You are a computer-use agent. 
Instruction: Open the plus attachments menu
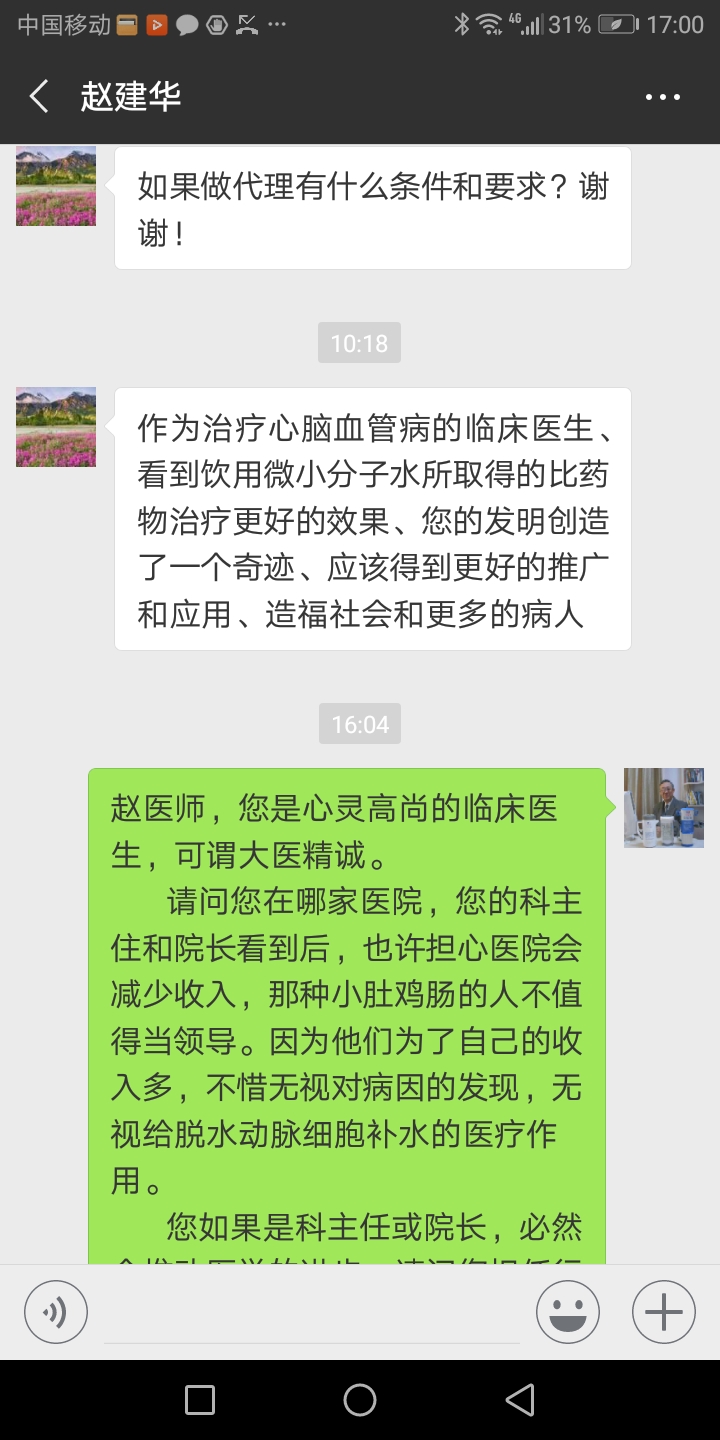tap(664, 1311)
